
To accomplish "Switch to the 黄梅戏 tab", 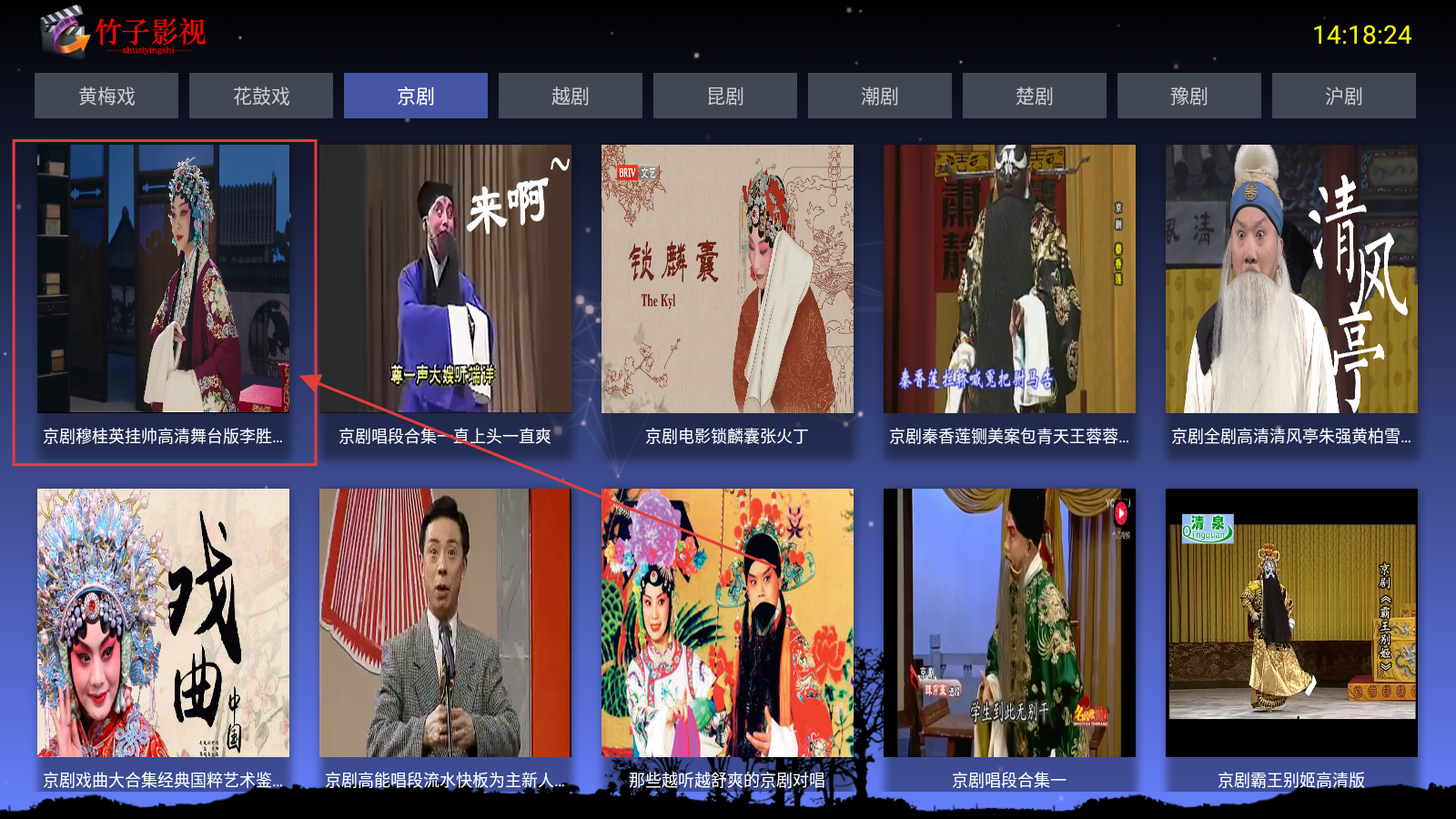I will click(106, 96).
